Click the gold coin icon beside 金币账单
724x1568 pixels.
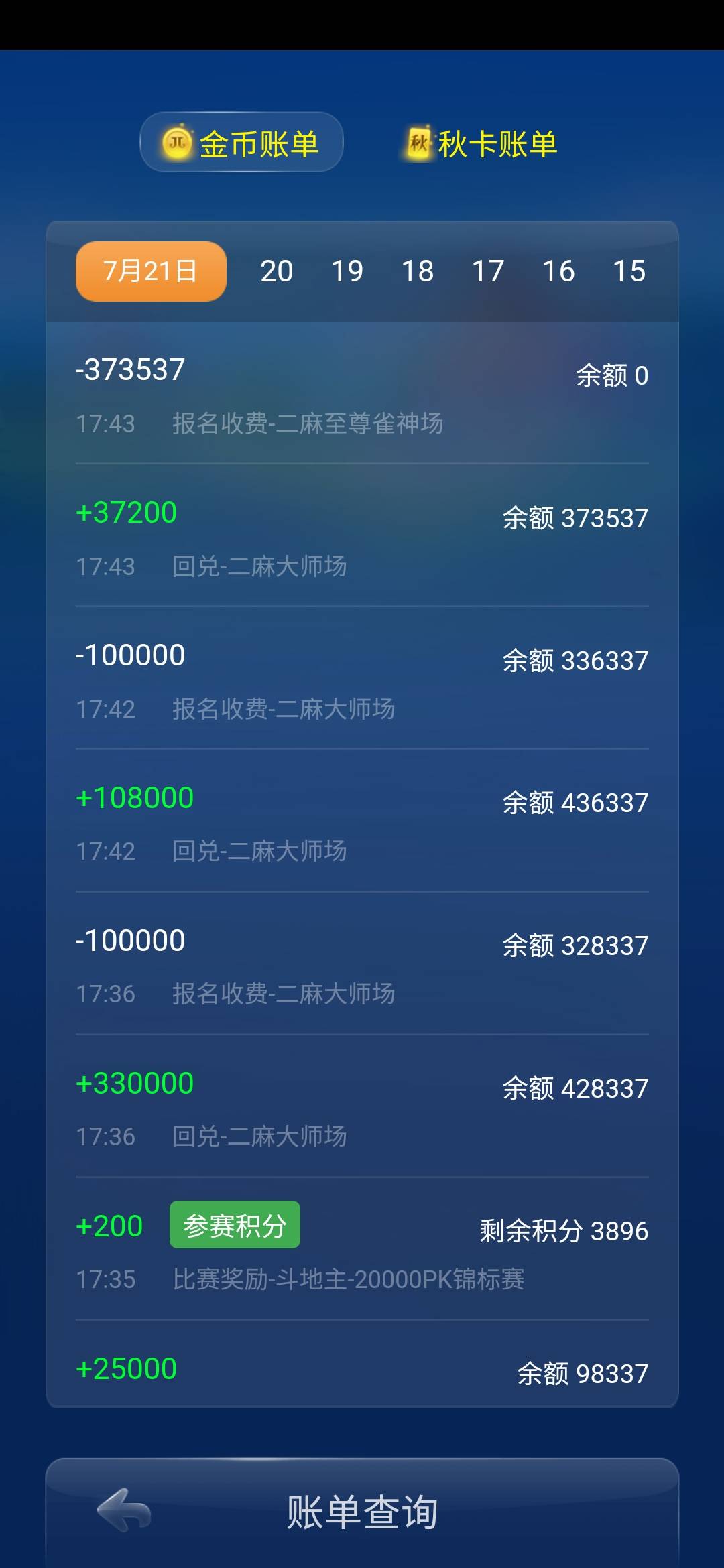176,142
